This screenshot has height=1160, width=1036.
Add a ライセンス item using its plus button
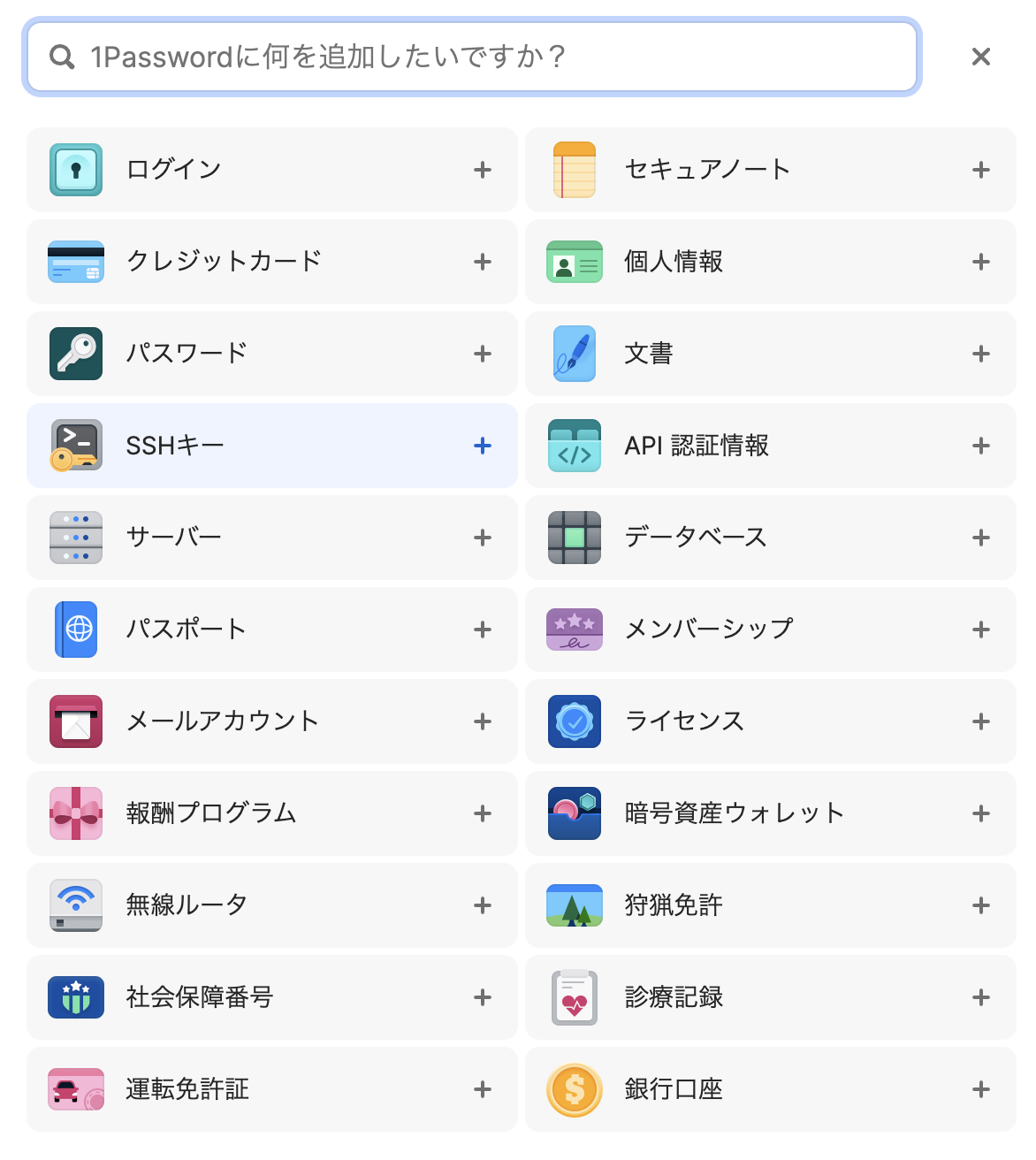980,721
